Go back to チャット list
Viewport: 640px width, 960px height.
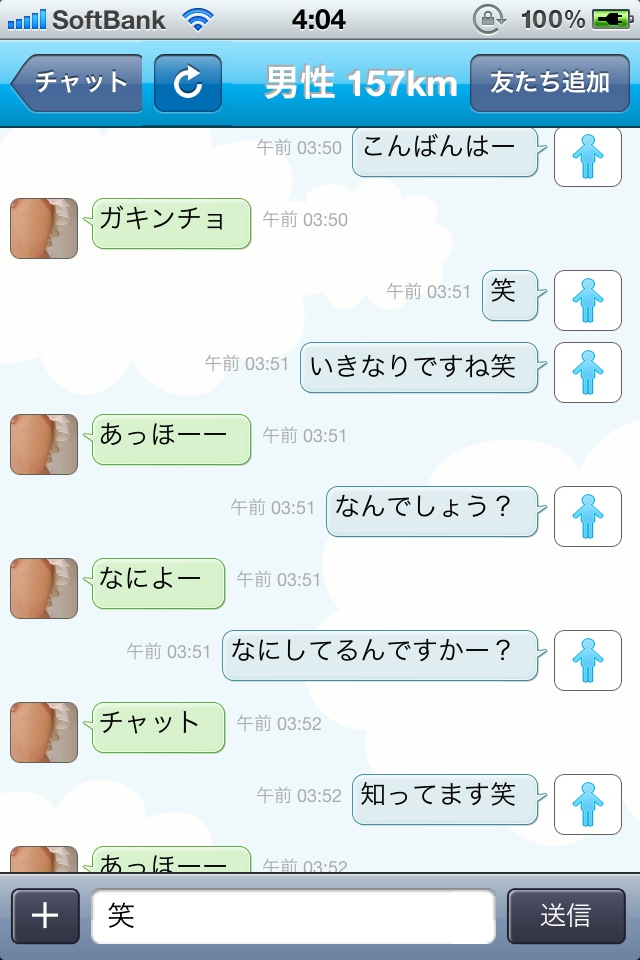pos(77,83)
